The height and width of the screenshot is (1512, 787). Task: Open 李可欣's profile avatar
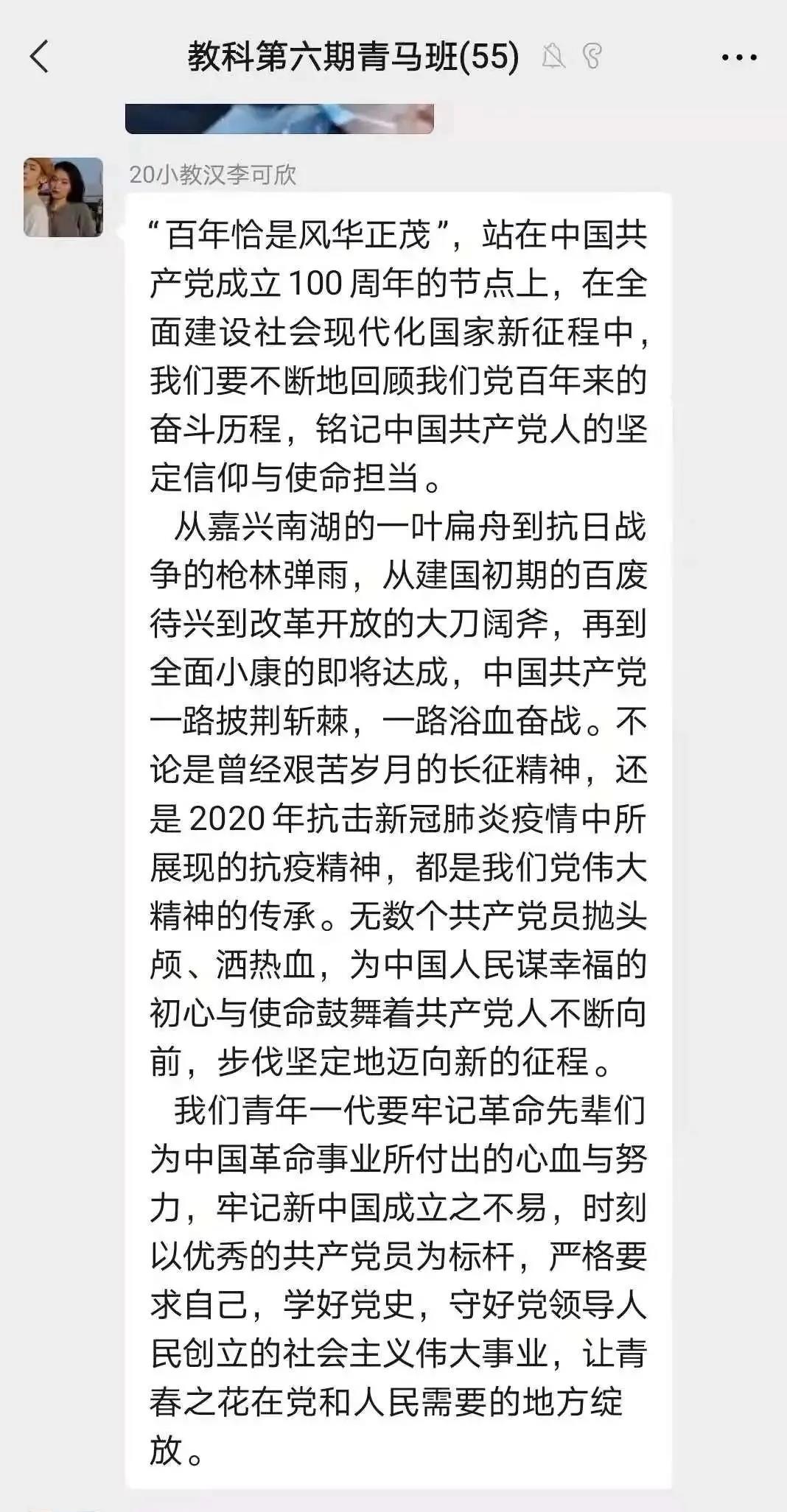pyautogui.click(x=63, y=197)
